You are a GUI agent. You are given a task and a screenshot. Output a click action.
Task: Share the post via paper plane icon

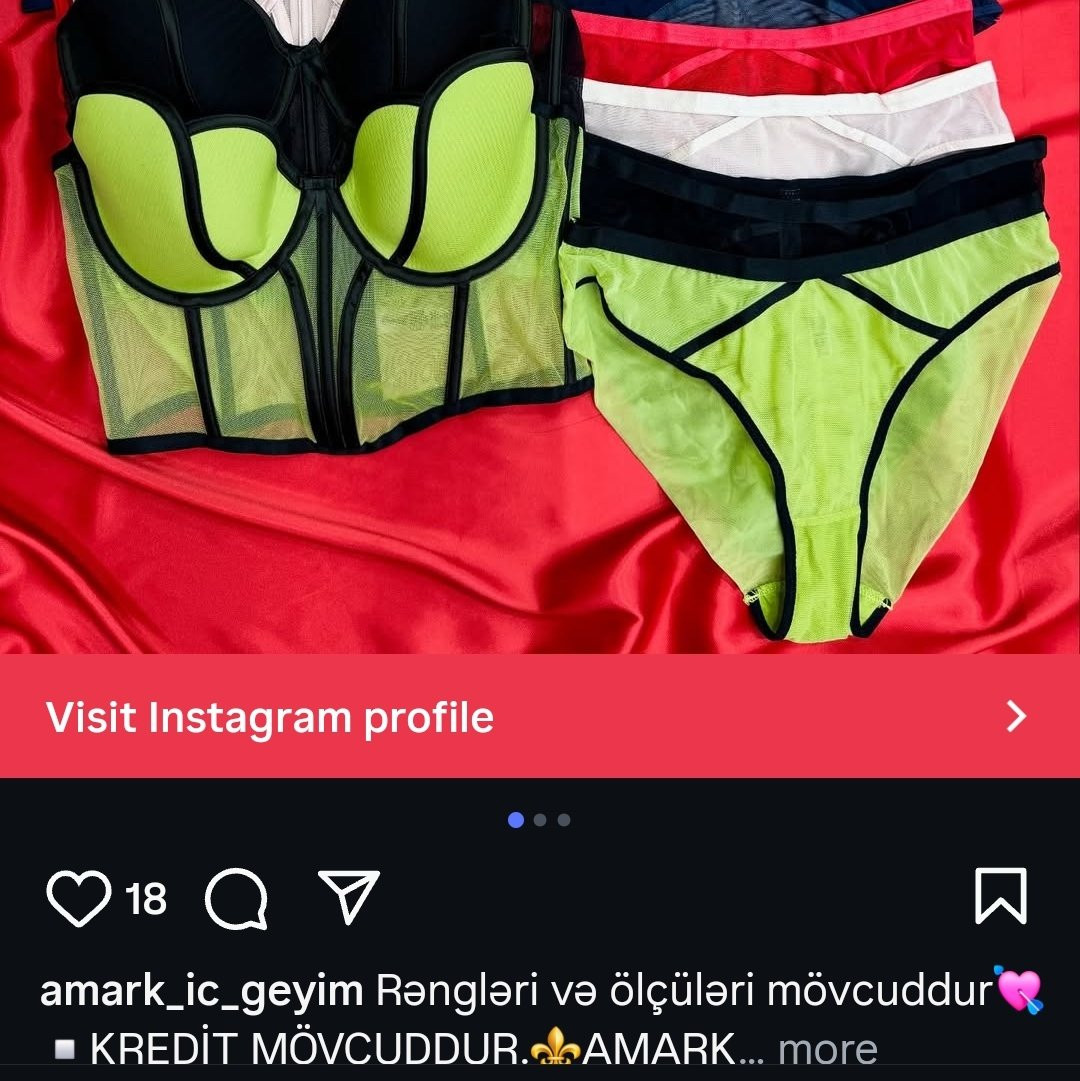349,896
